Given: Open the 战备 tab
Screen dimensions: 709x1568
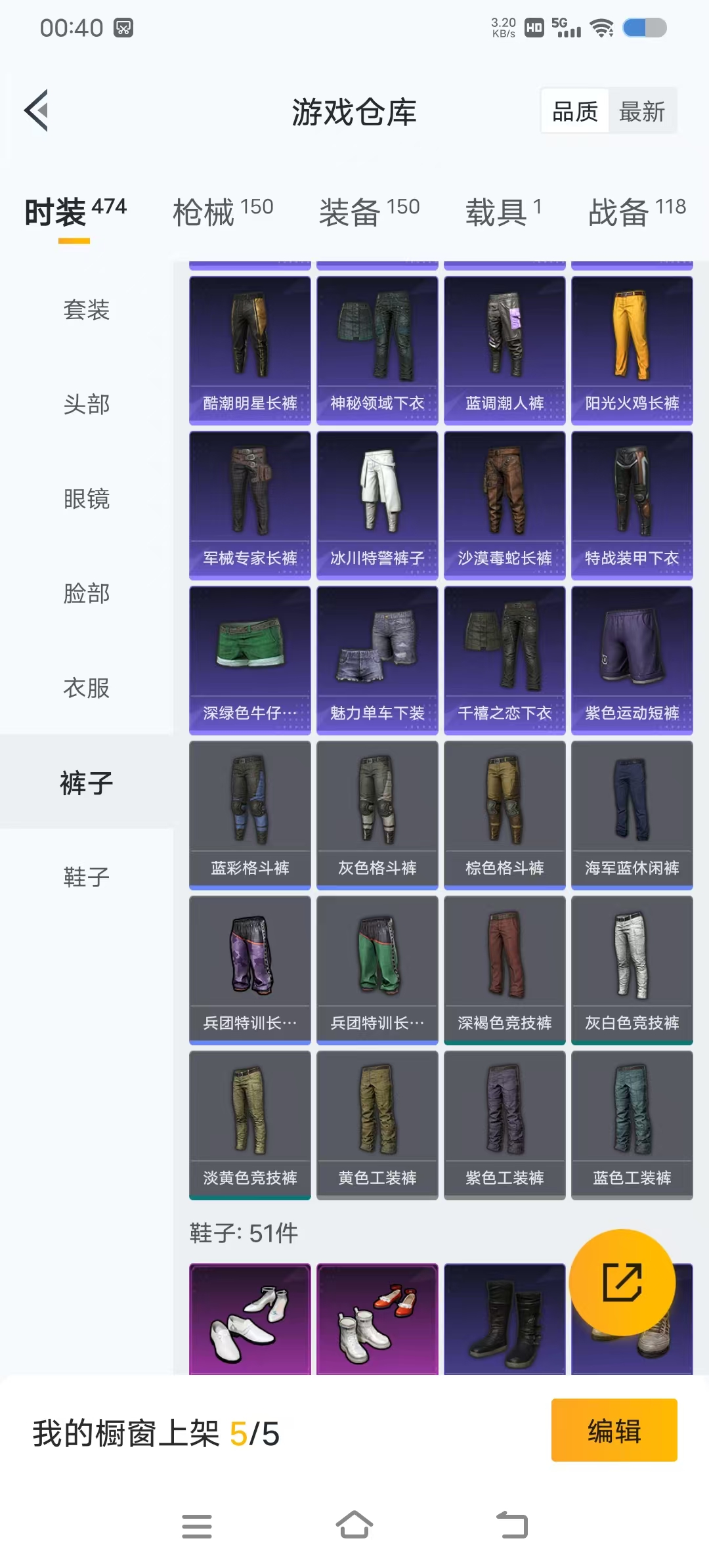Looking at the screenshot, I should (x=636, y=211).
